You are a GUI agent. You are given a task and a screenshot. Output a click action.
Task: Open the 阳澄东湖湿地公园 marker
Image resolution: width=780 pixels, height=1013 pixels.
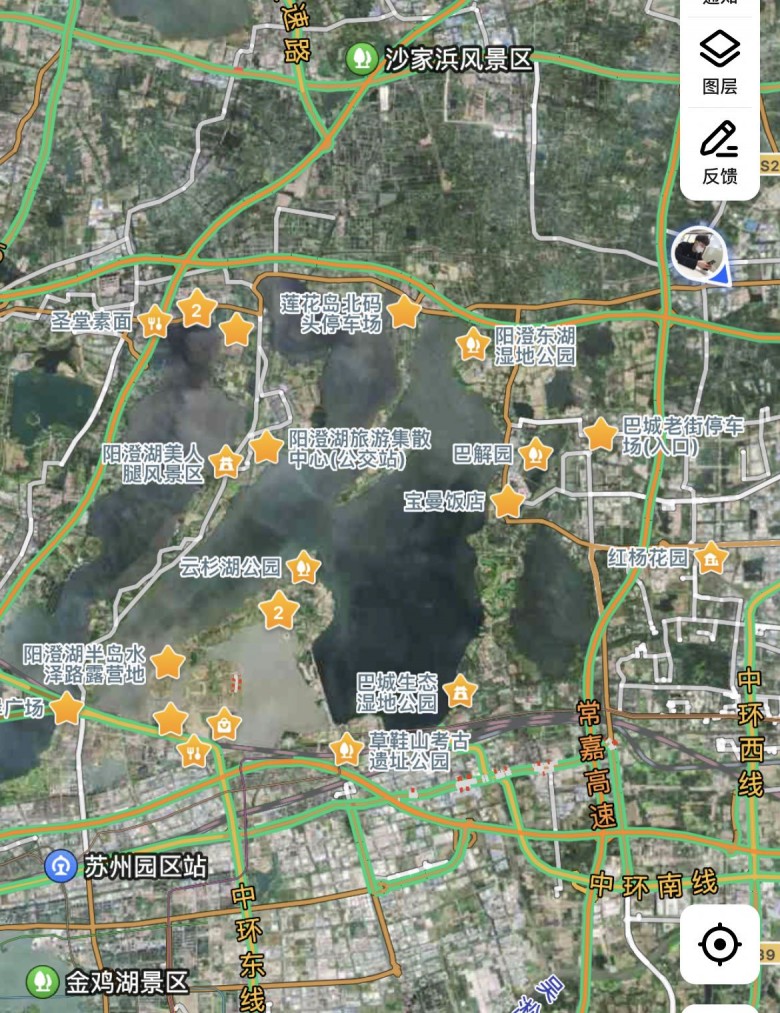(472, 345)
